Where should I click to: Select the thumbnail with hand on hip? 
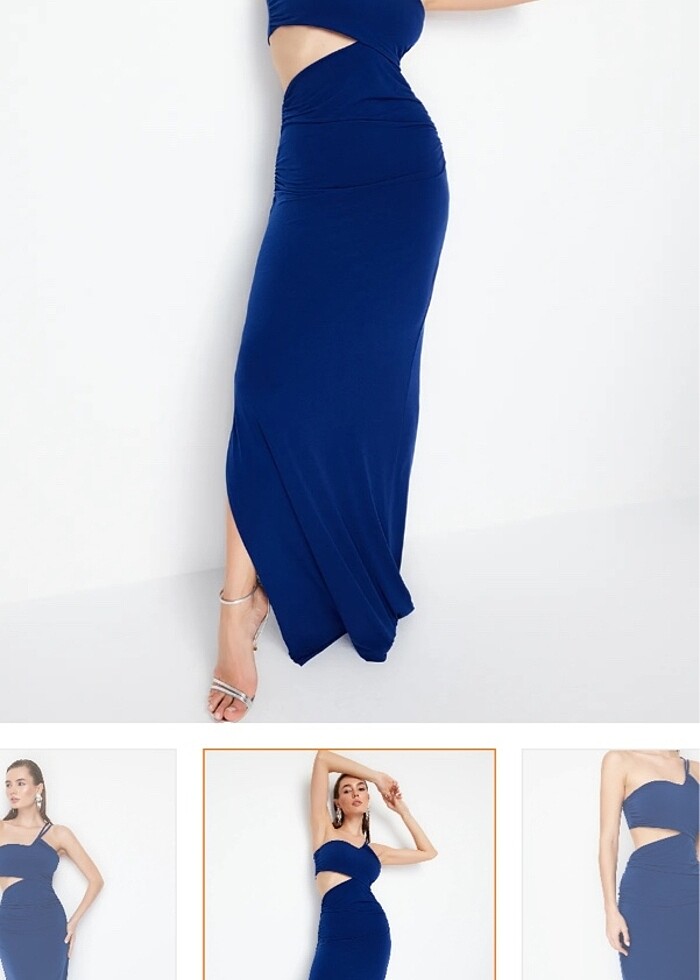click(x=87, y=864)
